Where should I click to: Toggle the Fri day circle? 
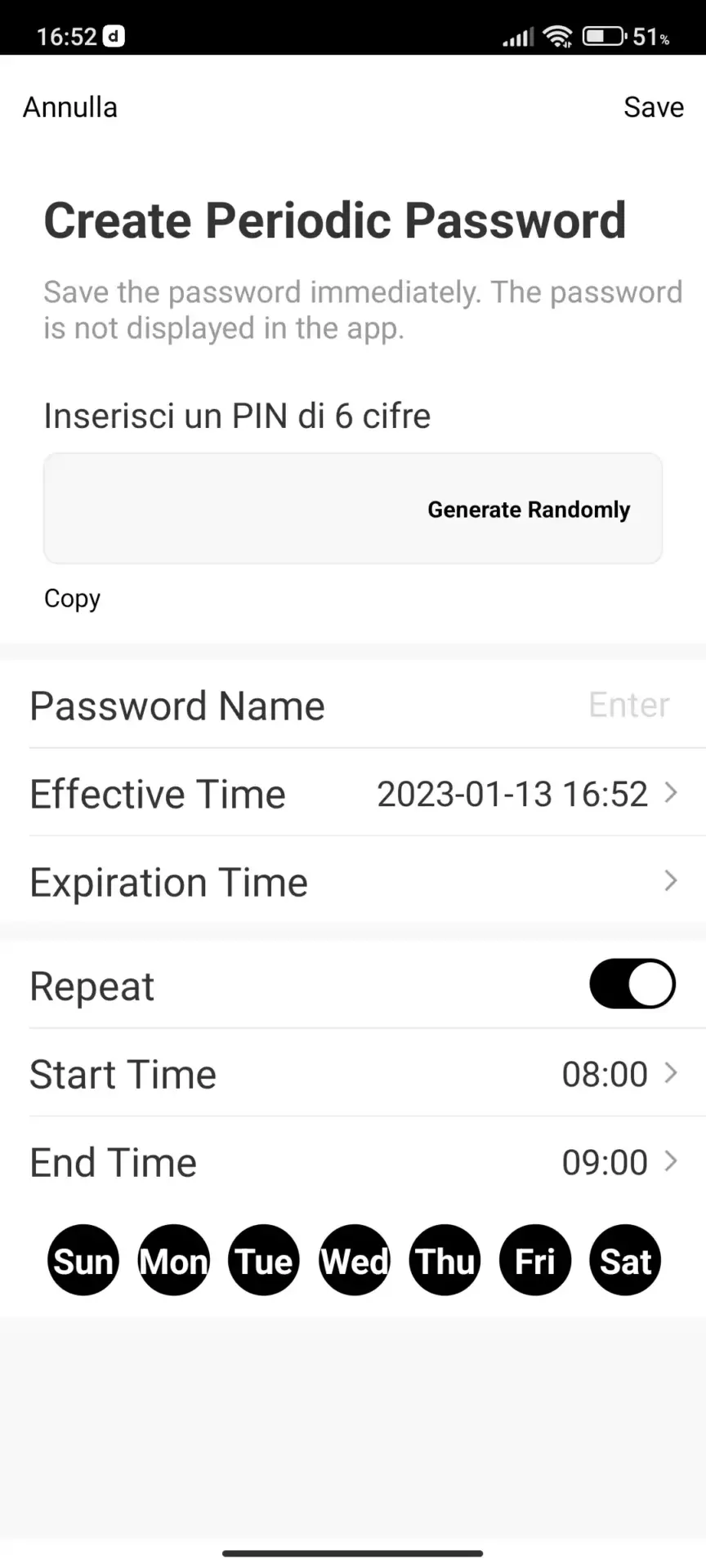[x=535, y=1260]
